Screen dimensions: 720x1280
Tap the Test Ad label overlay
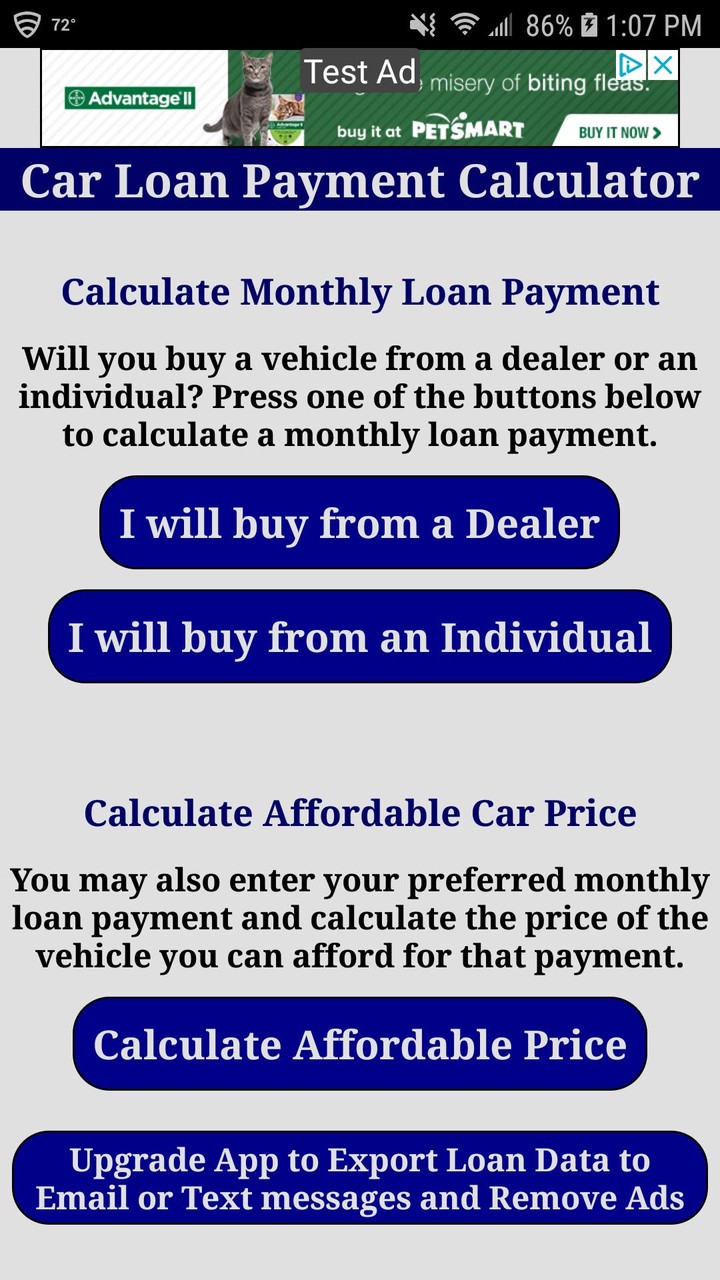point(360,71)
